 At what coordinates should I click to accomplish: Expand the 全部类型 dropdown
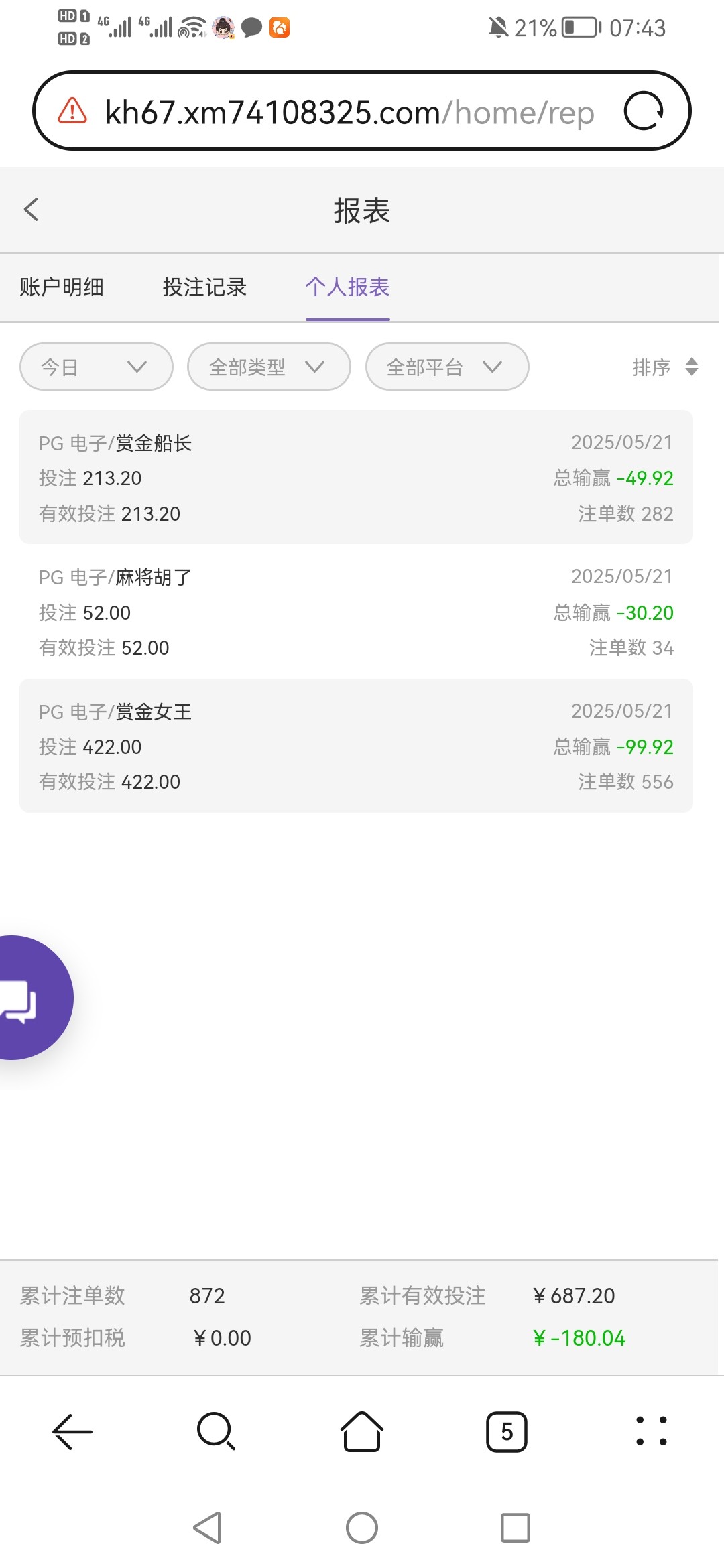tap(269, 367)
